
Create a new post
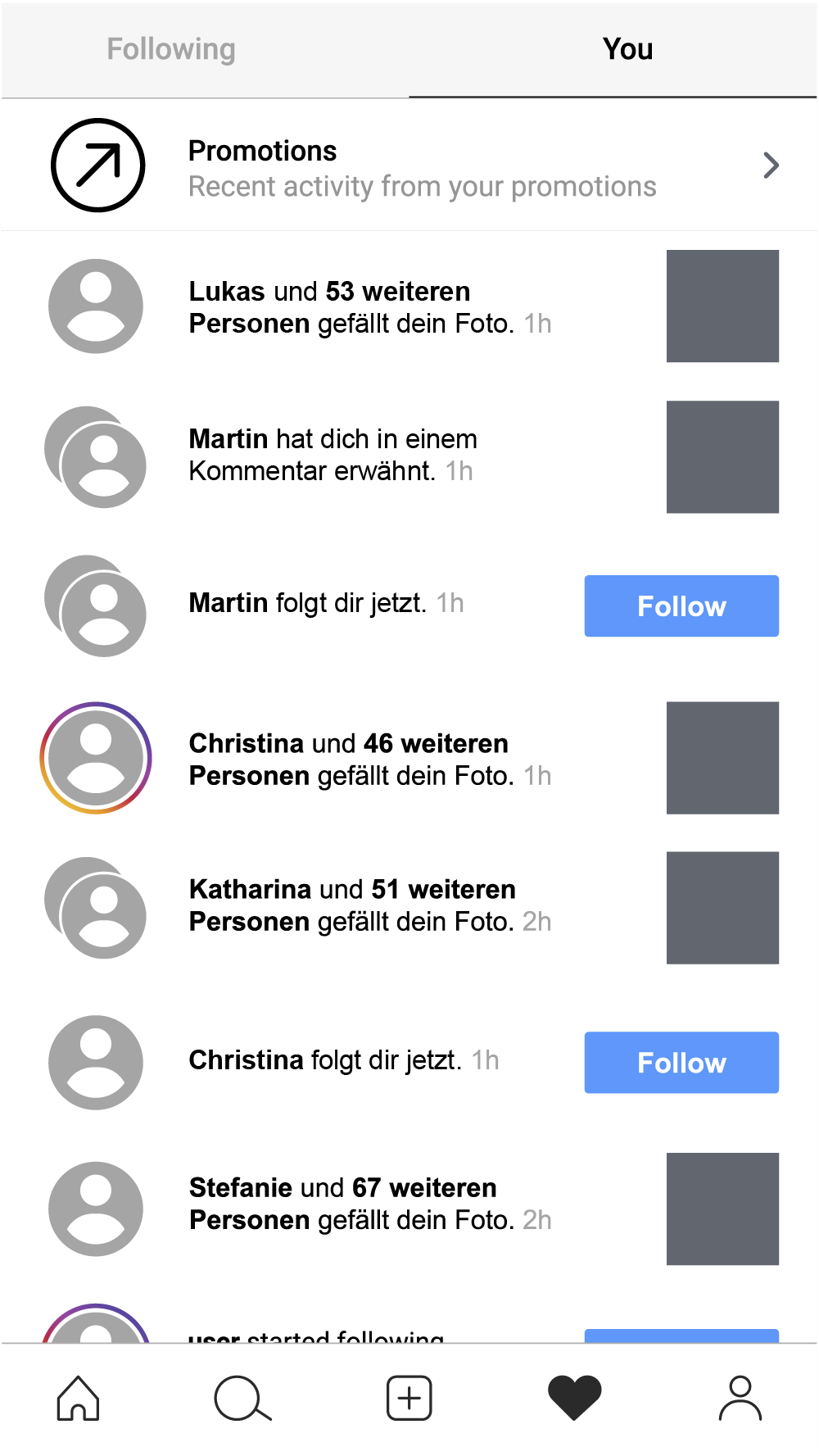tap(409, 1398)
